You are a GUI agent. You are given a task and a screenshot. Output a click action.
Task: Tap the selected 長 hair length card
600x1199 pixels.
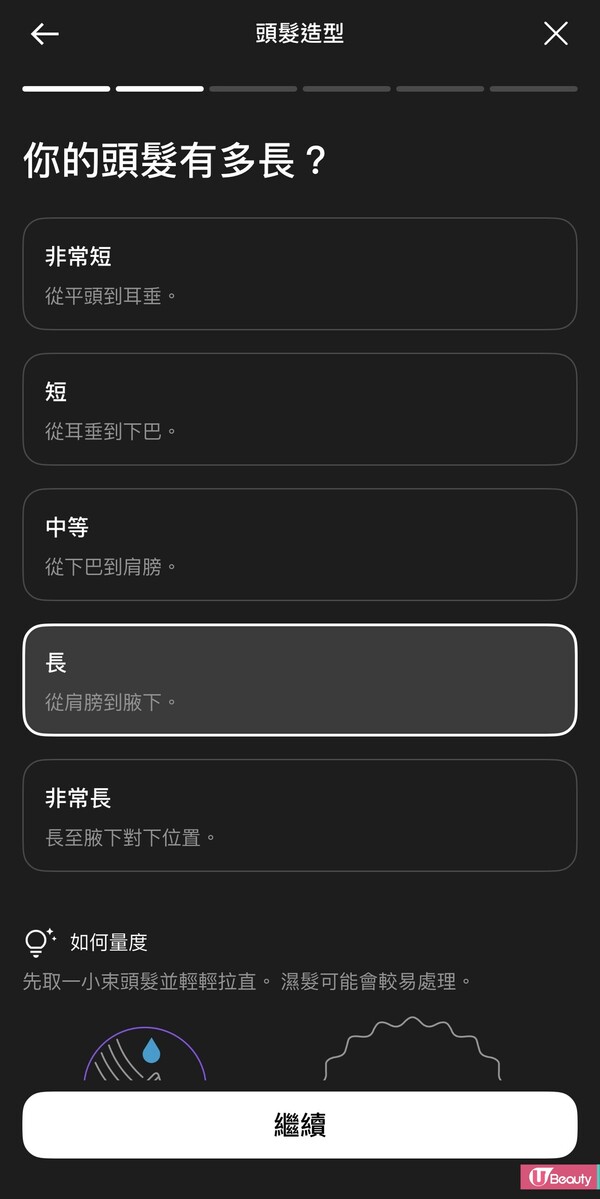click(300, 680)
